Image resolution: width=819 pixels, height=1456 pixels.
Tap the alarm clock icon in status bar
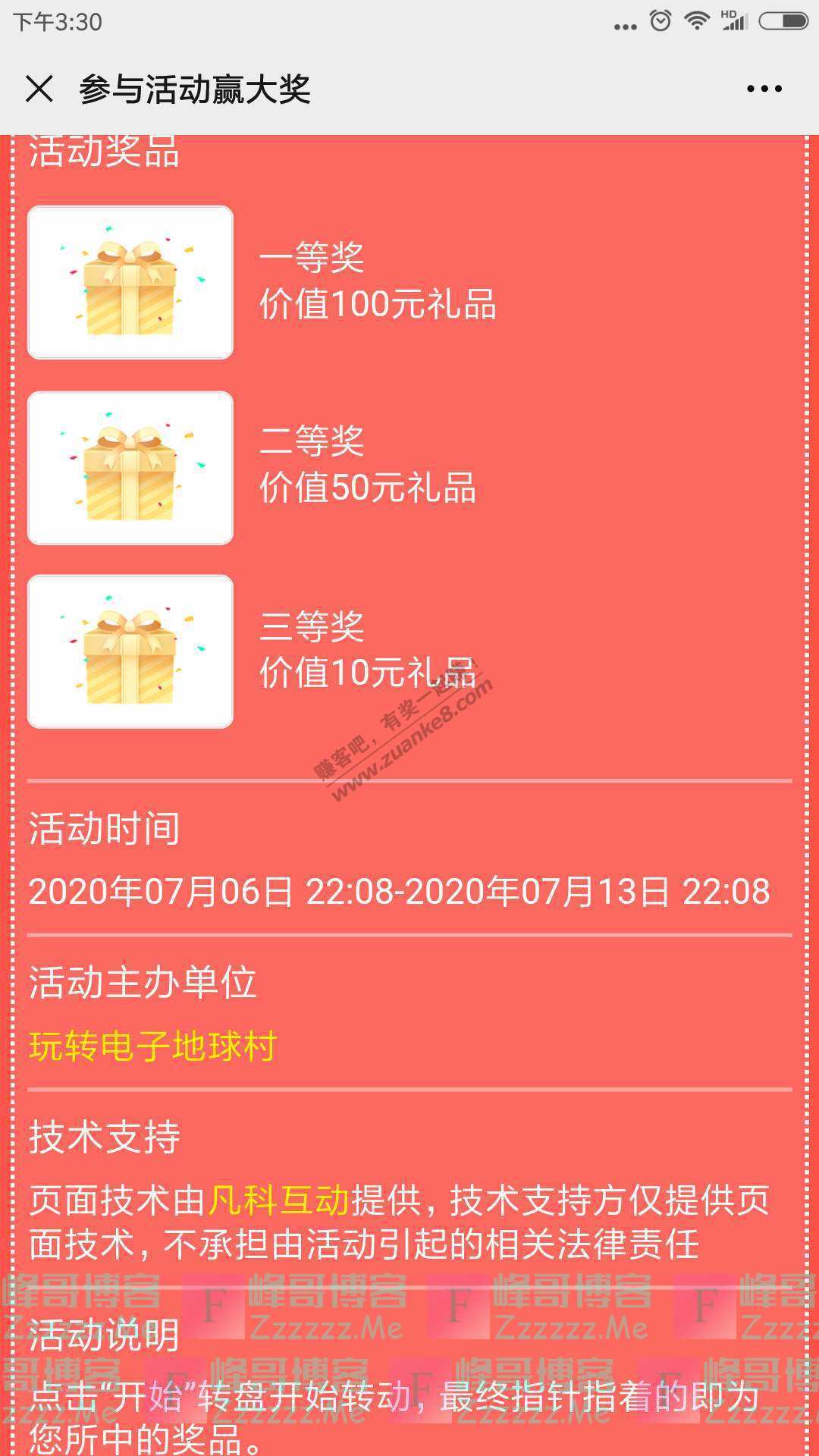pyautogui.click(x=660, y=20)
